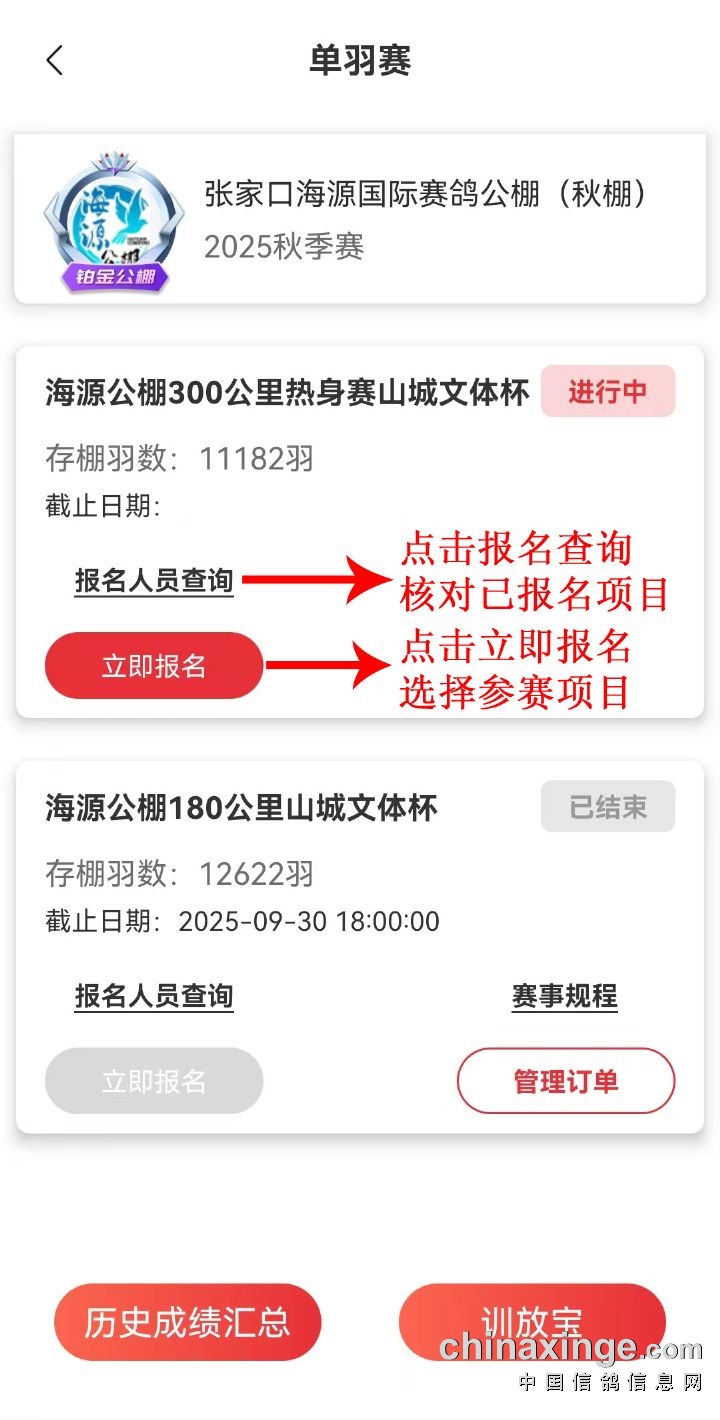Open 历史成绩汇总
The height and width of the screenshot is (1420, 720).
click(x=187, y=1322)
